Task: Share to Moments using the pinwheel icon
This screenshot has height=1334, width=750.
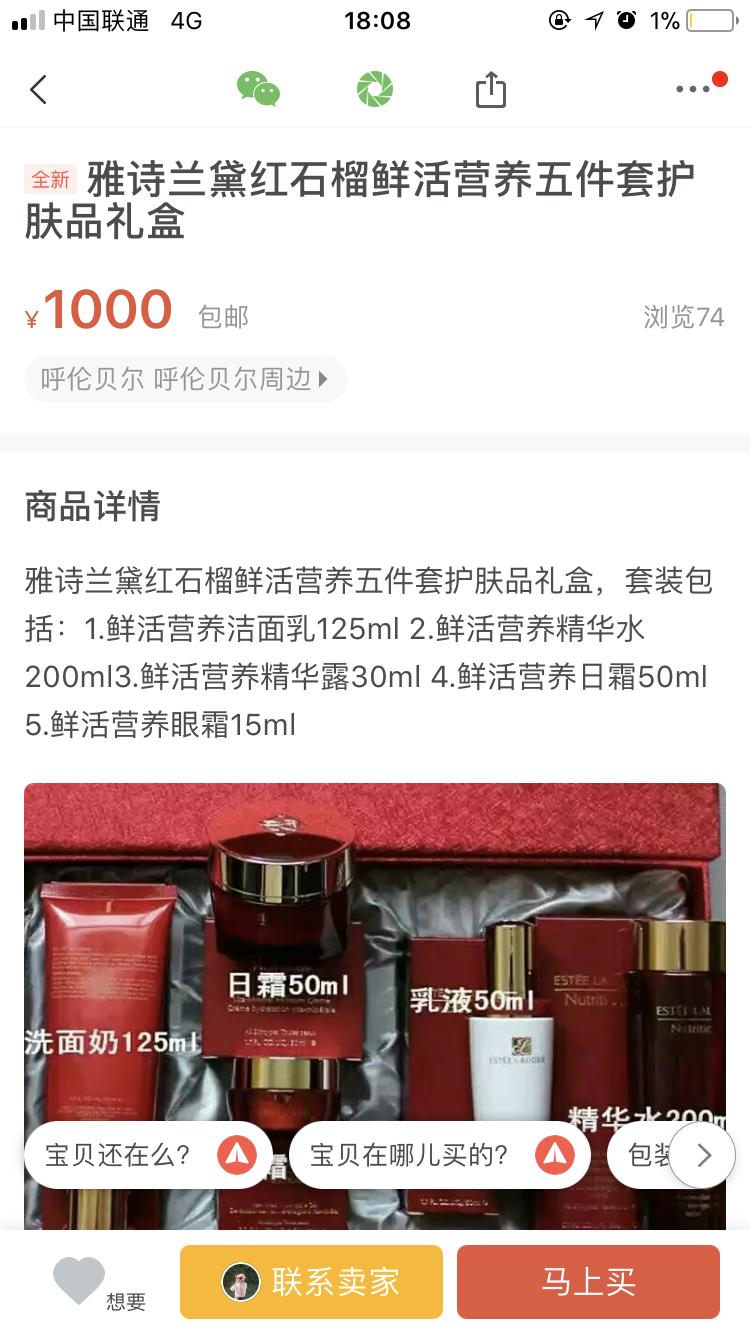Action: pyautogui.click(x=375, y=89)
